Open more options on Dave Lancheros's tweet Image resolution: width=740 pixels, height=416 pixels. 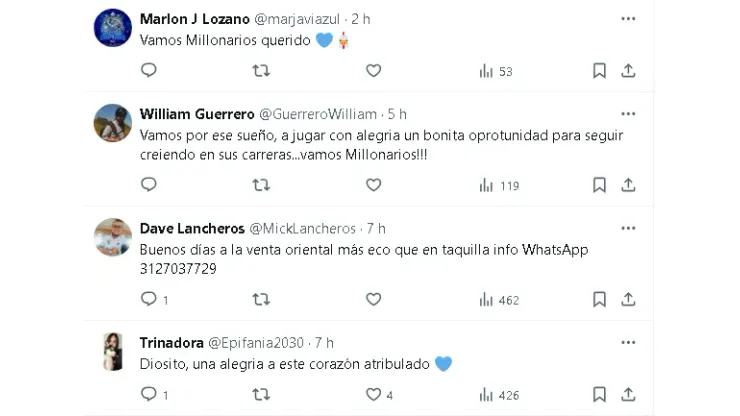pyautogui.click(x=627, y=229)
